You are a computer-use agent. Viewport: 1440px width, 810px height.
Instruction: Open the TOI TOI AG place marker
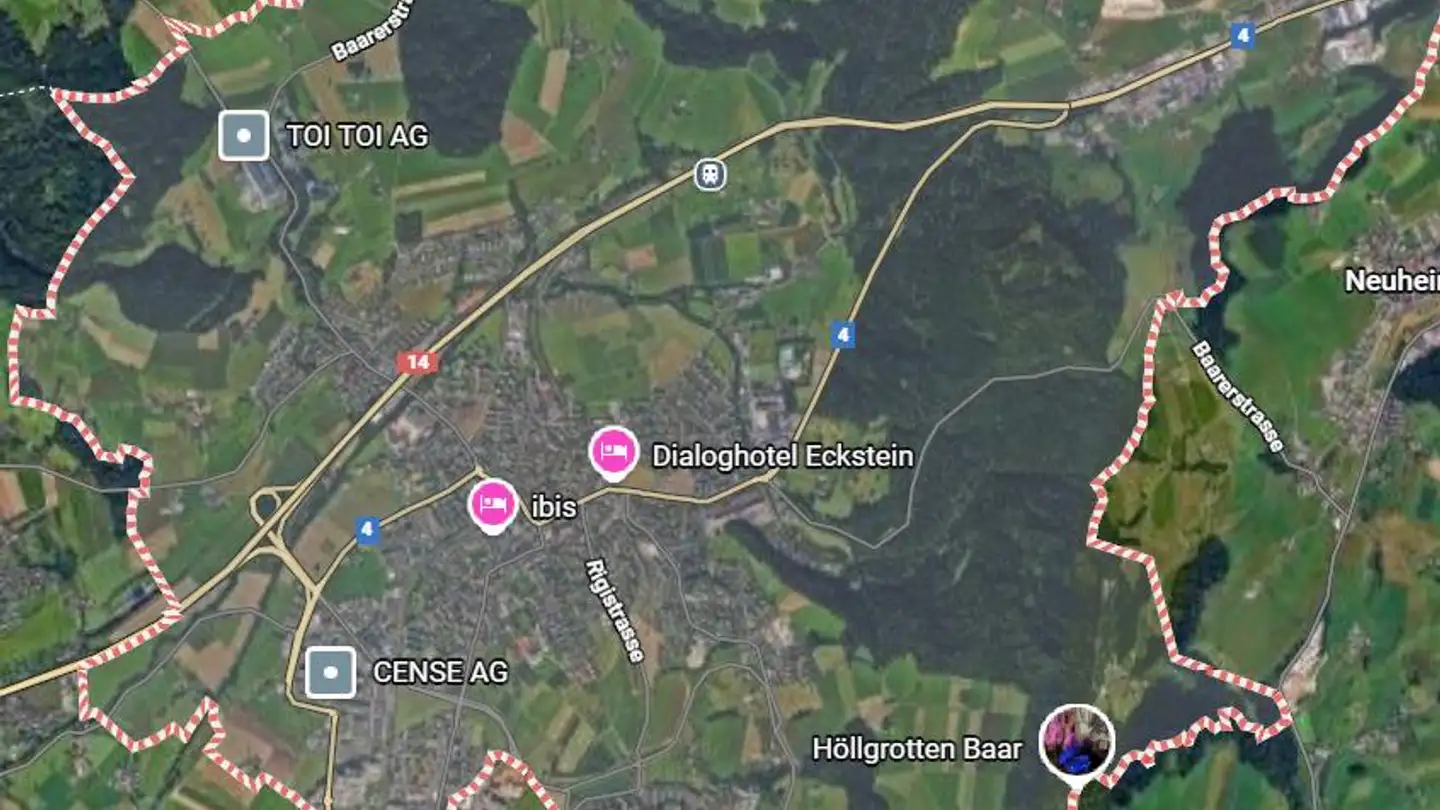(244, 135)
